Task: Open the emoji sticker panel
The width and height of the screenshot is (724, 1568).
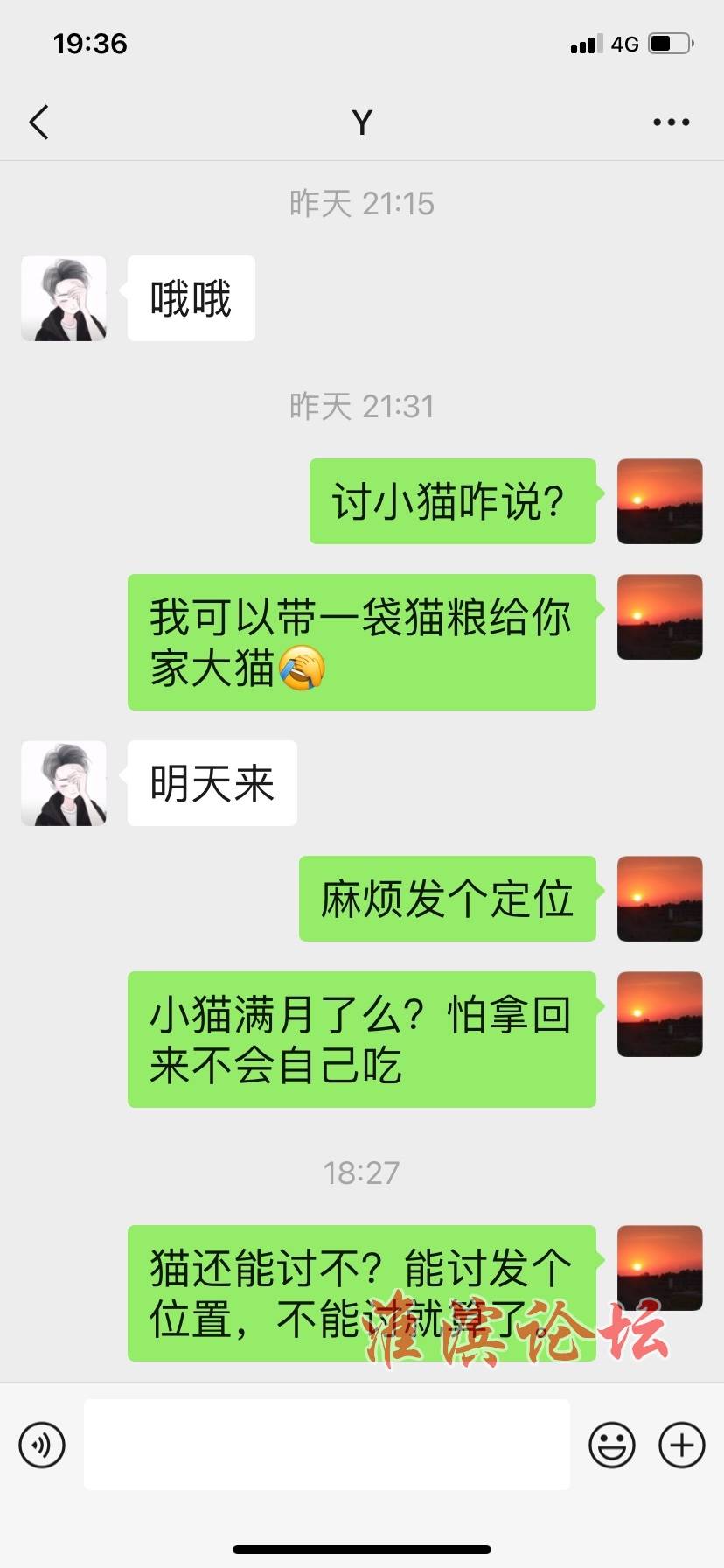Action: click(x=611, y=1445)
